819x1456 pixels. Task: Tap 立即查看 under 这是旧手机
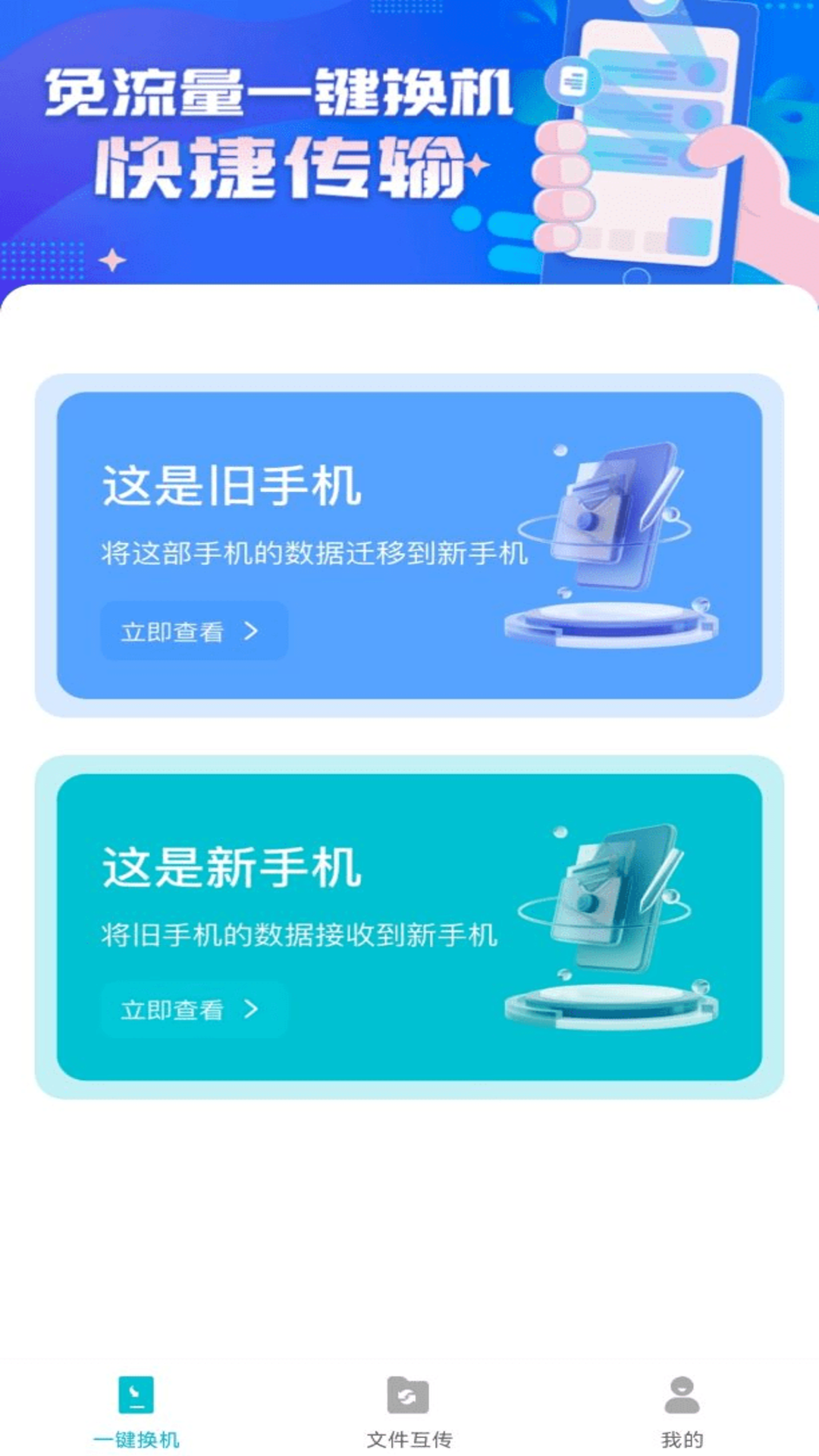[x=193, y=631]
